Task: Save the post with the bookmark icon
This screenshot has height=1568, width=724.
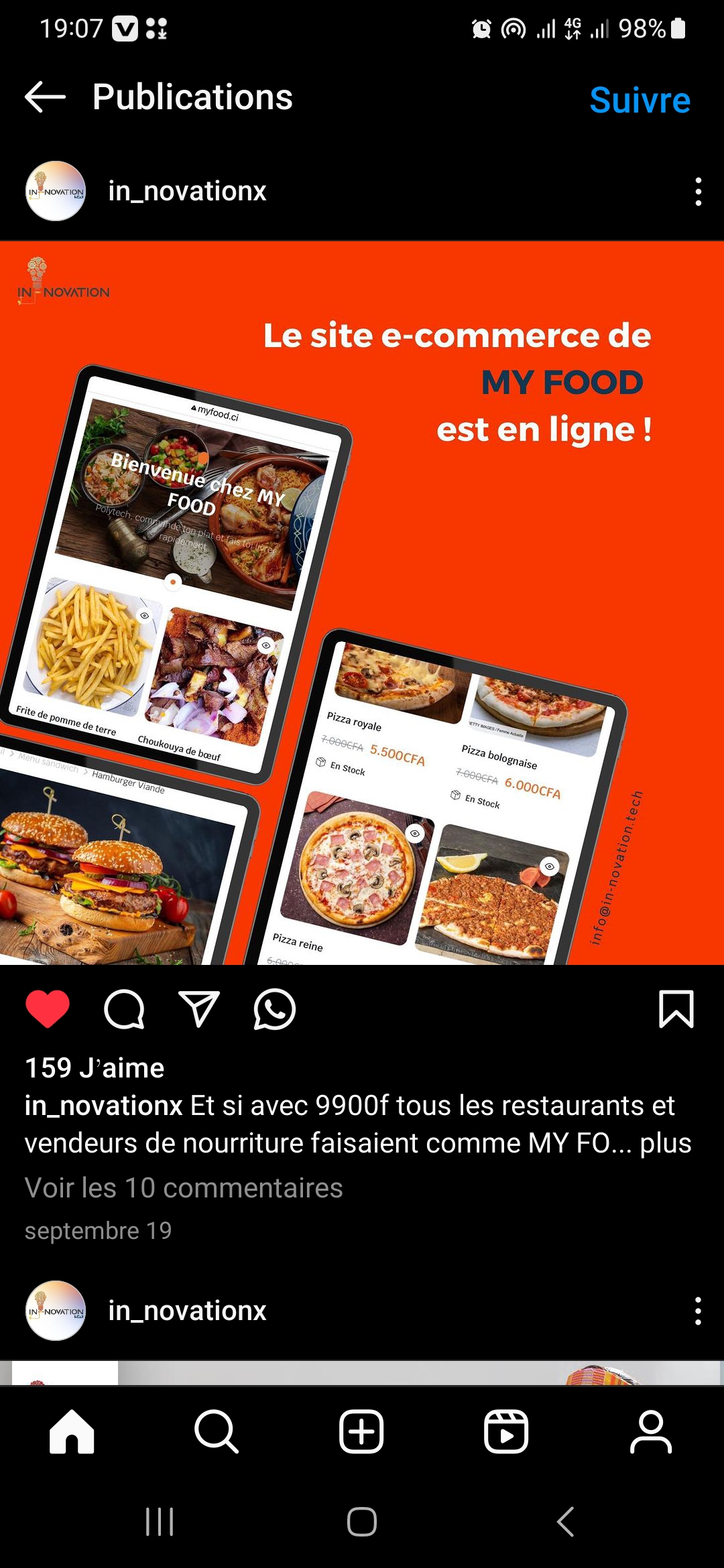Action: (x=676, y=1009)
